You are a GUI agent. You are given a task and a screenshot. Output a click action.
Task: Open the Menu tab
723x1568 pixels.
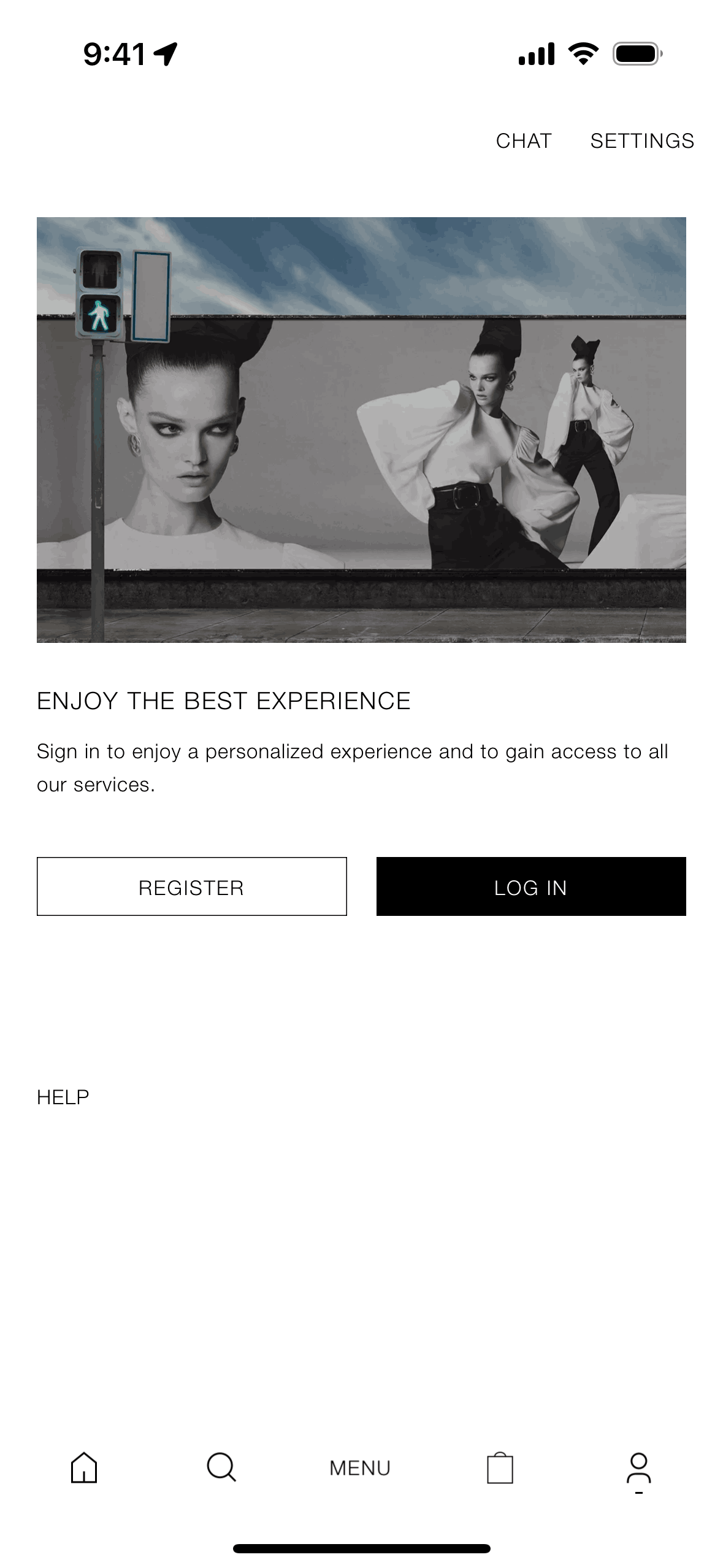click(360, 1468)
